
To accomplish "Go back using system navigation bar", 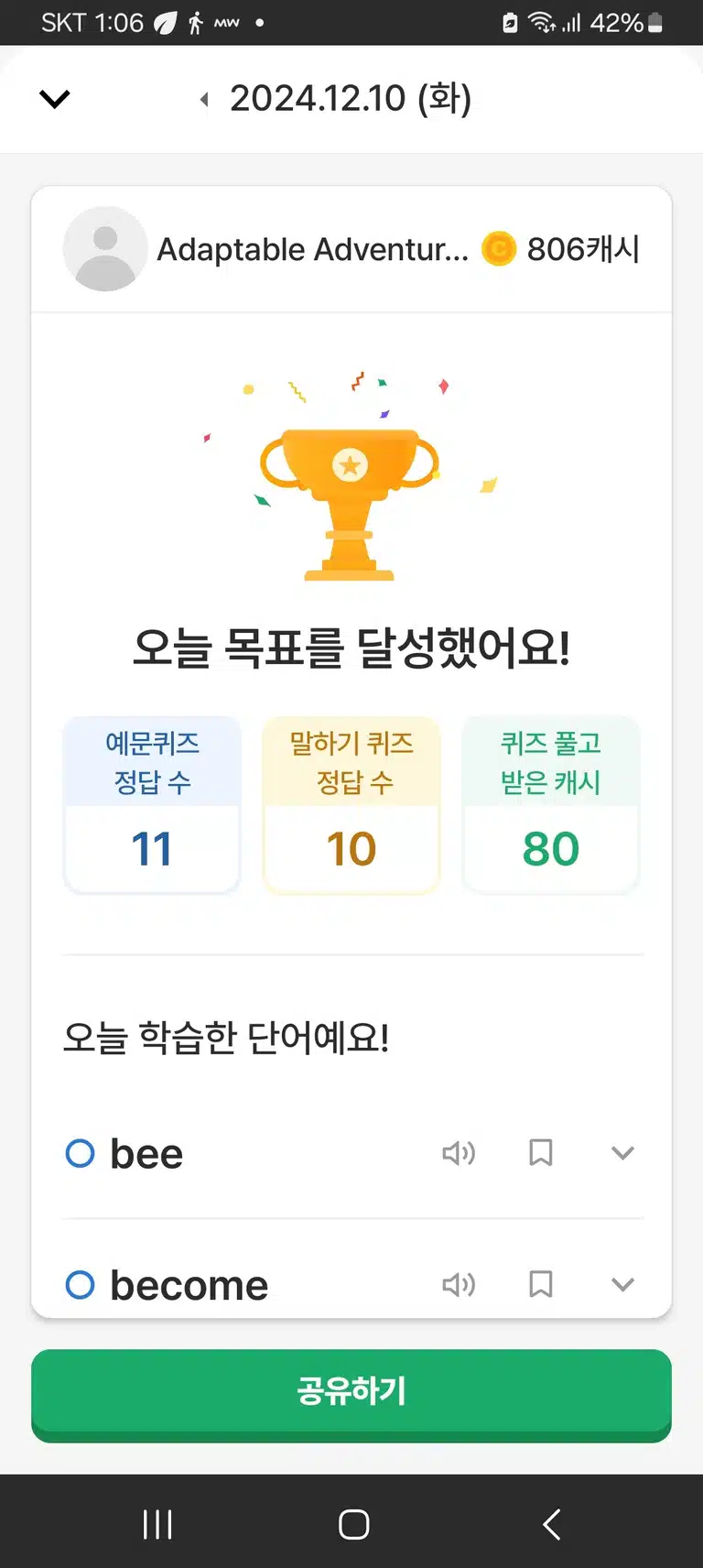I will pos(551,1524).
